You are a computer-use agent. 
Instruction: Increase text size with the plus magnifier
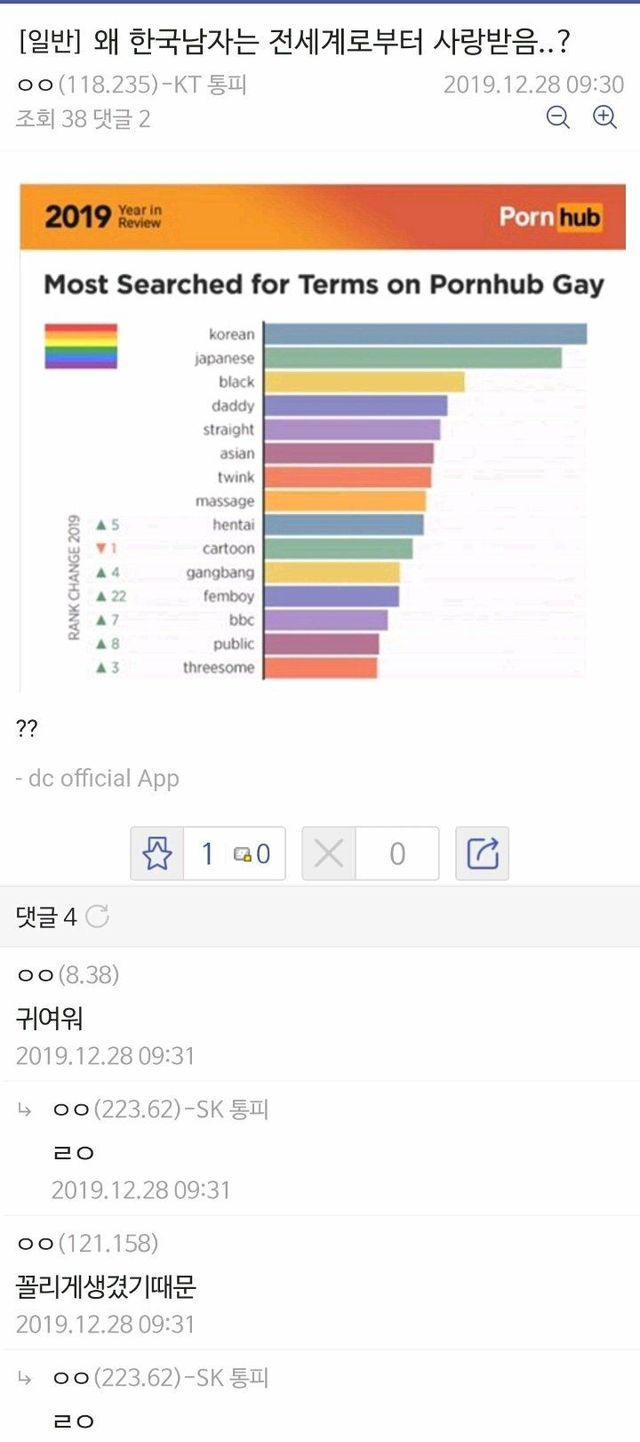tap(604, 118)
